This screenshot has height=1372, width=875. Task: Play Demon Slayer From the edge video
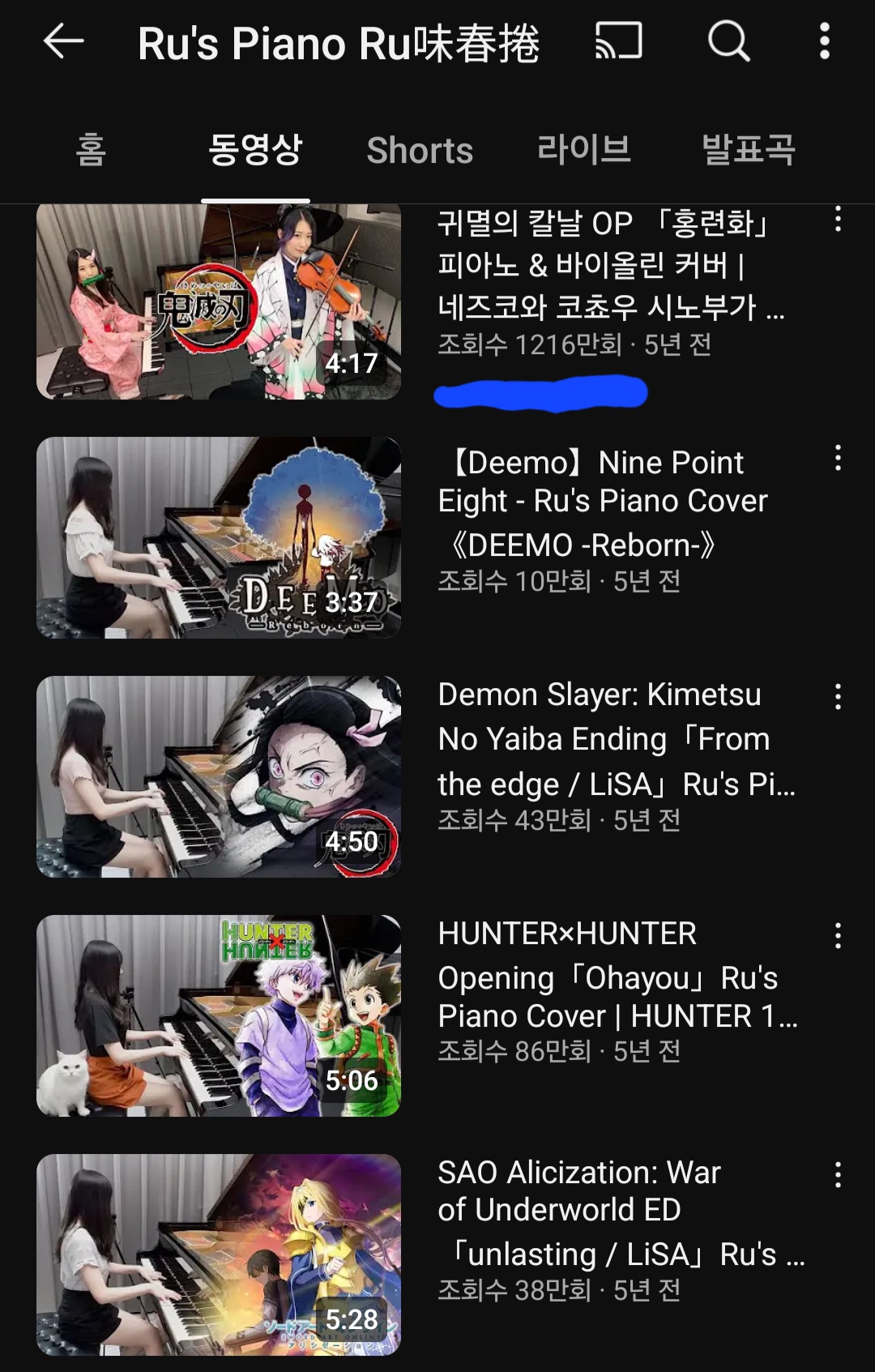click(219, 776)
